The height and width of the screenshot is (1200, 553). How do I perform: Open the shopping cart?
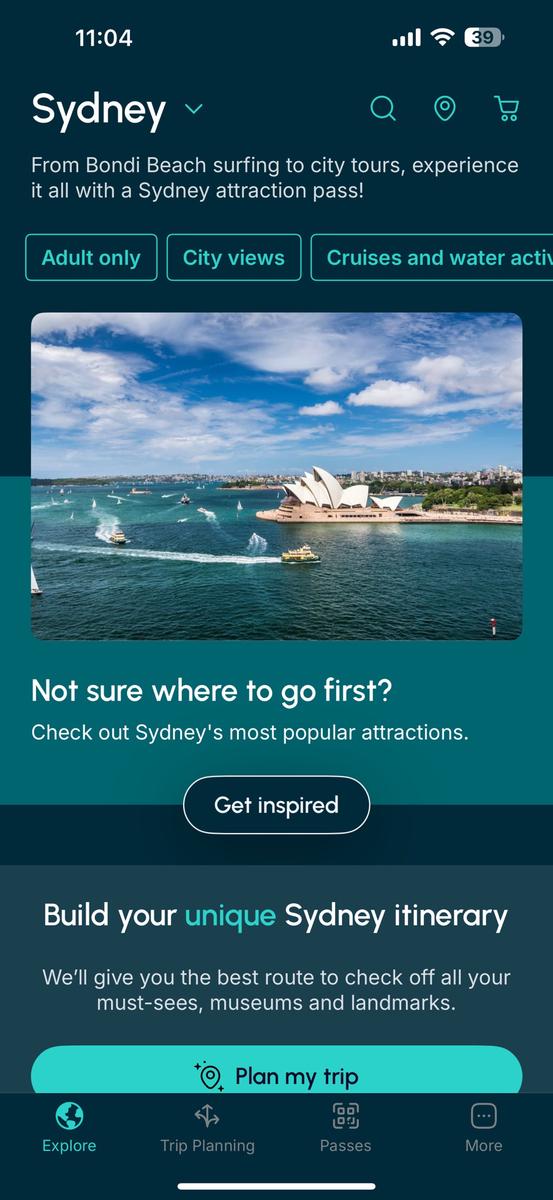(507, 108)
